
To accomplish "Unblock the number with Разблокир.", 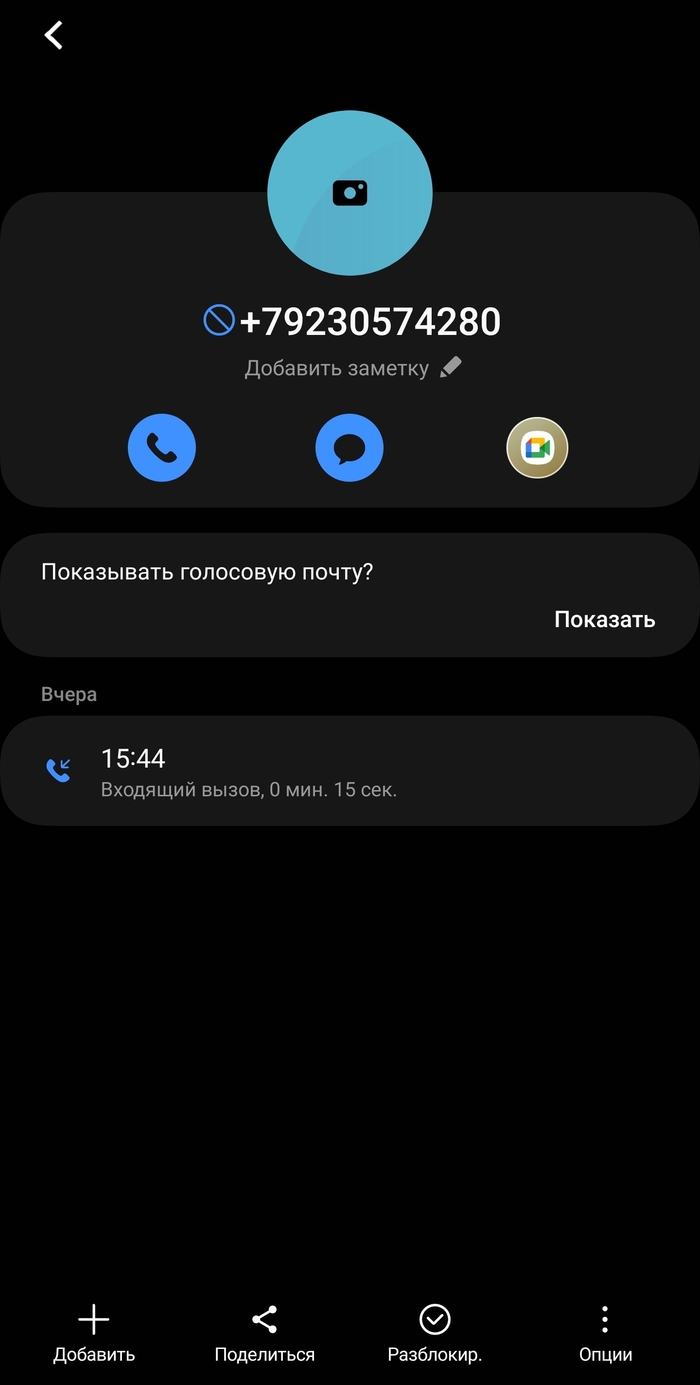I will pos(435,1334).
